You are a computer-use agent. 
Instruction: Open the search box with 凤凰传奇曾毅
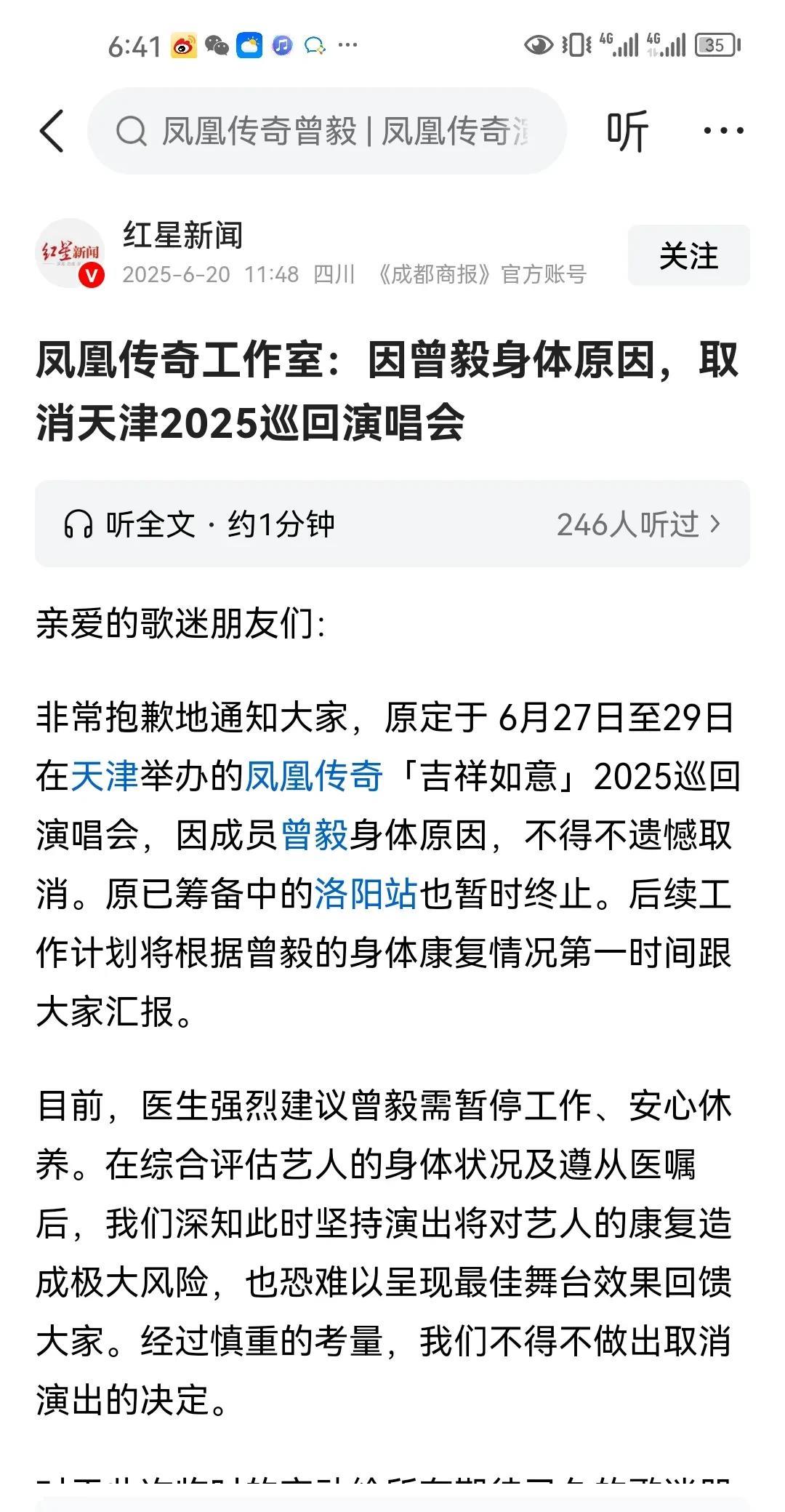click(x=326, y=131)
